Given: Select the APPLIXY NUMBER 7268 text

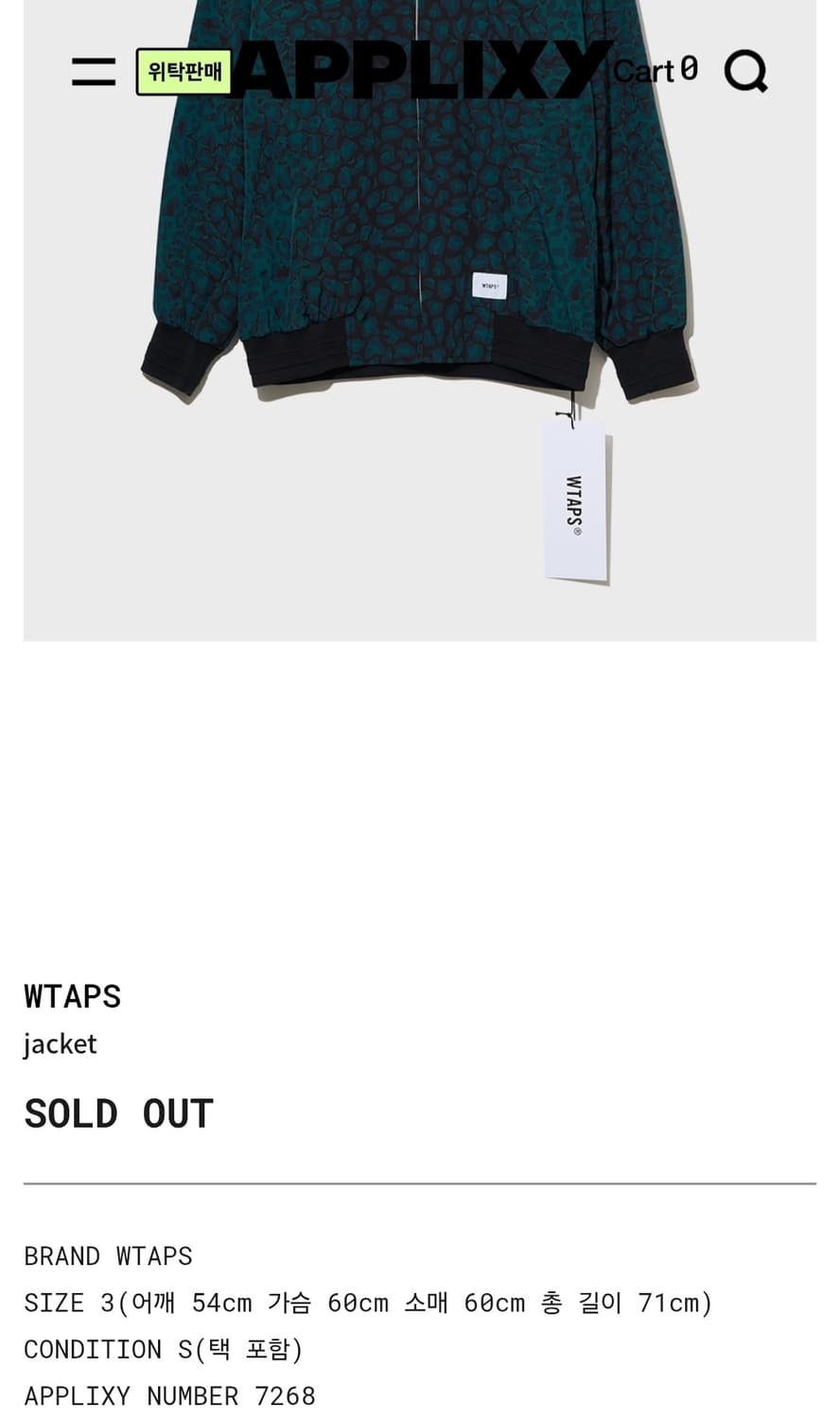Looking at the screenshot, I should pyautogui.click(x=169, y=1393).
